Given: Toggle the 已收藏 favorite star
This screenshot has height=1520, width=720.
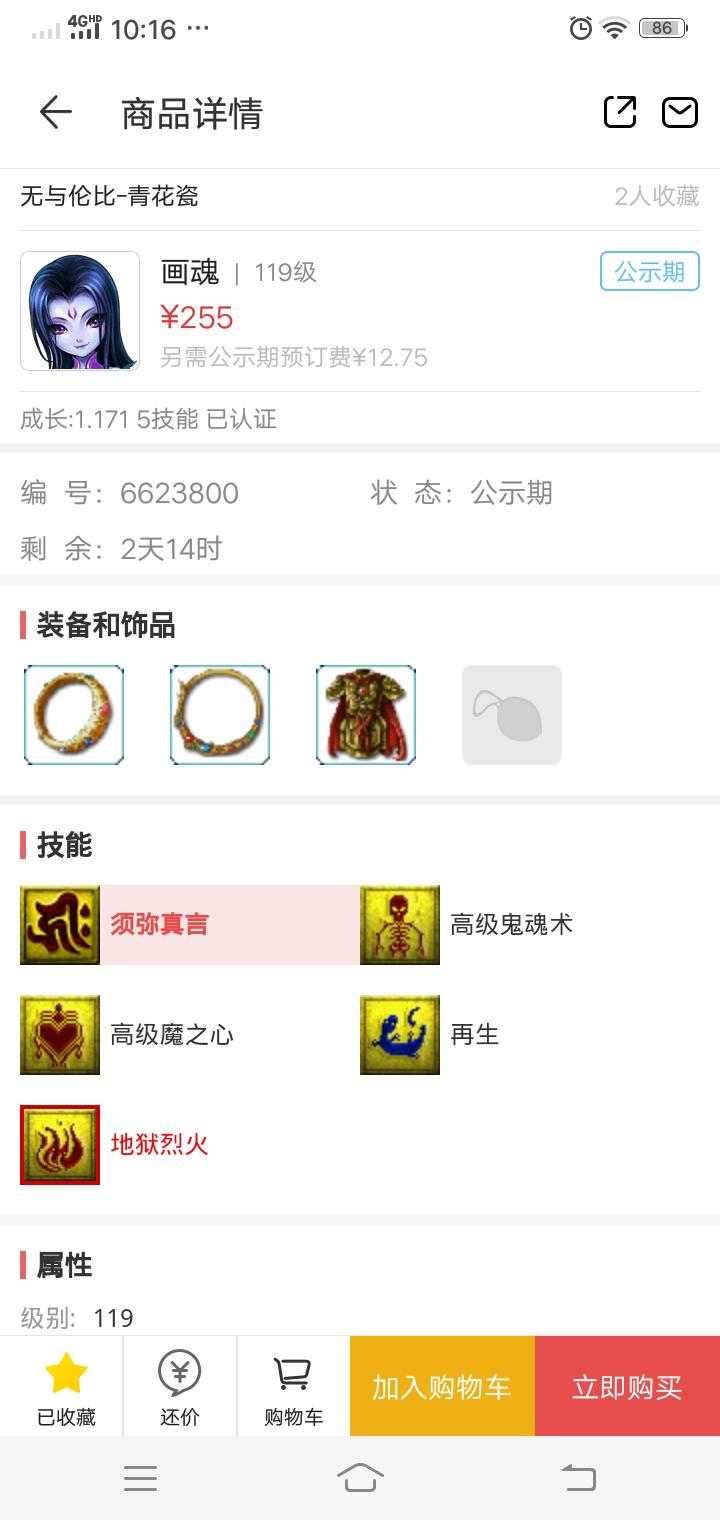Looking at the screenshot, I should coord(66,1387).
